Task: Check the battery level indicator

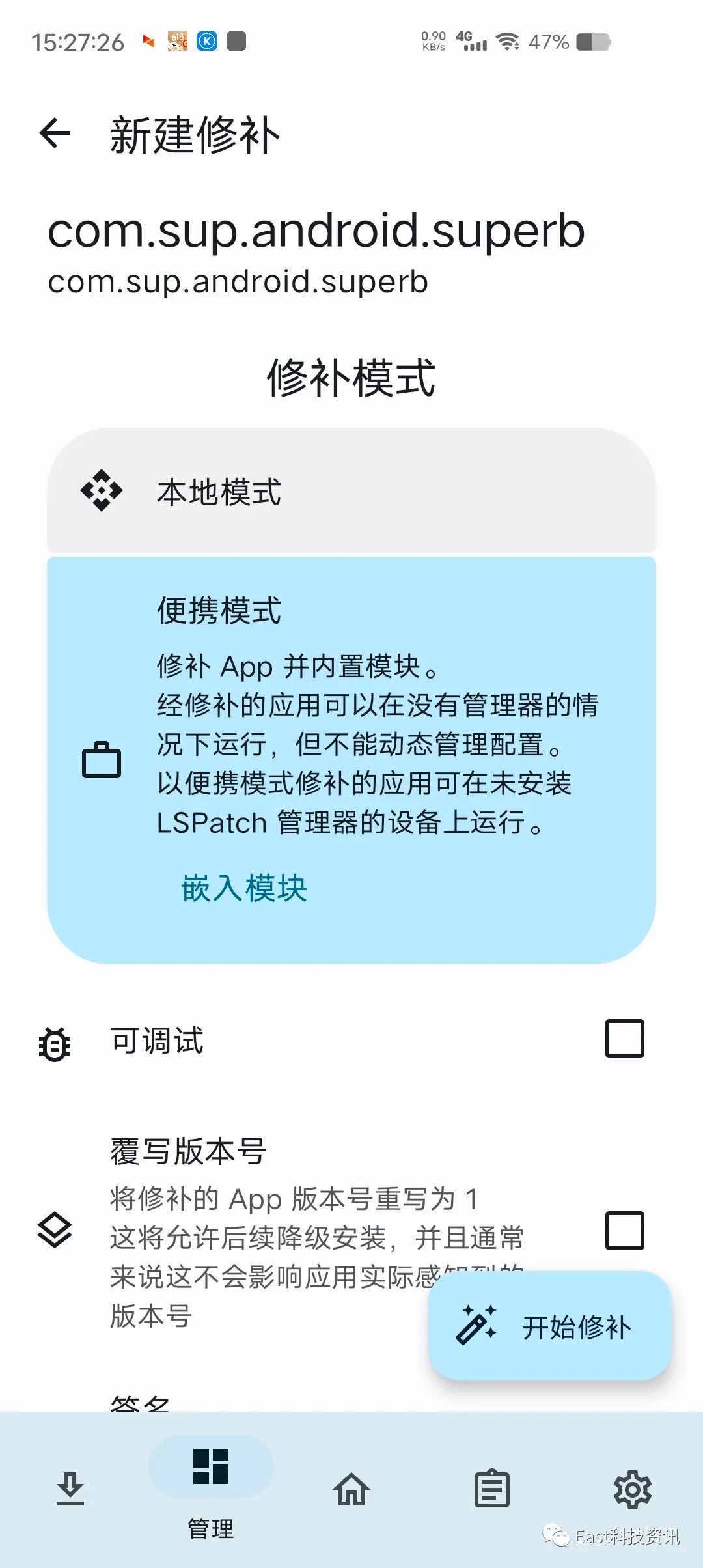Action: click(x=594, y=41)
